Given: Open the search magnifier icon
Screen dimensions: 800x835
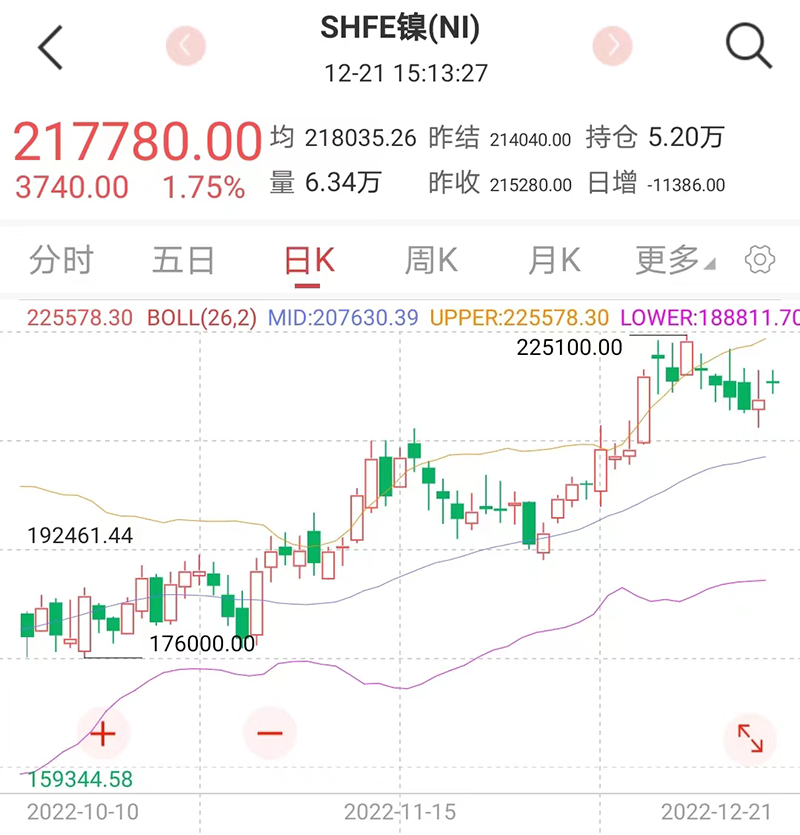Looking at the screenshot, I should (748, 46).
